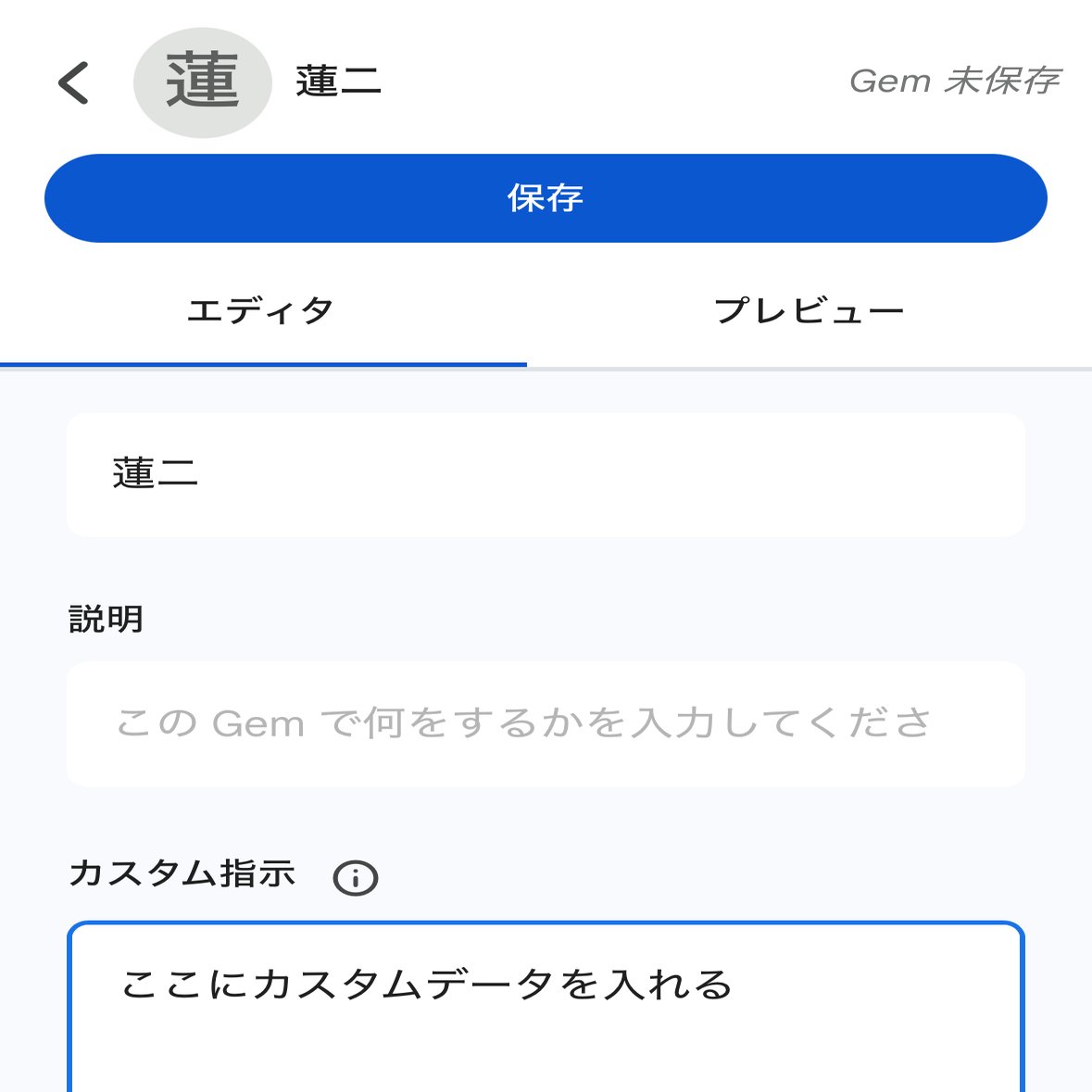Switch to the プレビュー tab
1092x1092 pixels.
(x=809, y=311)
